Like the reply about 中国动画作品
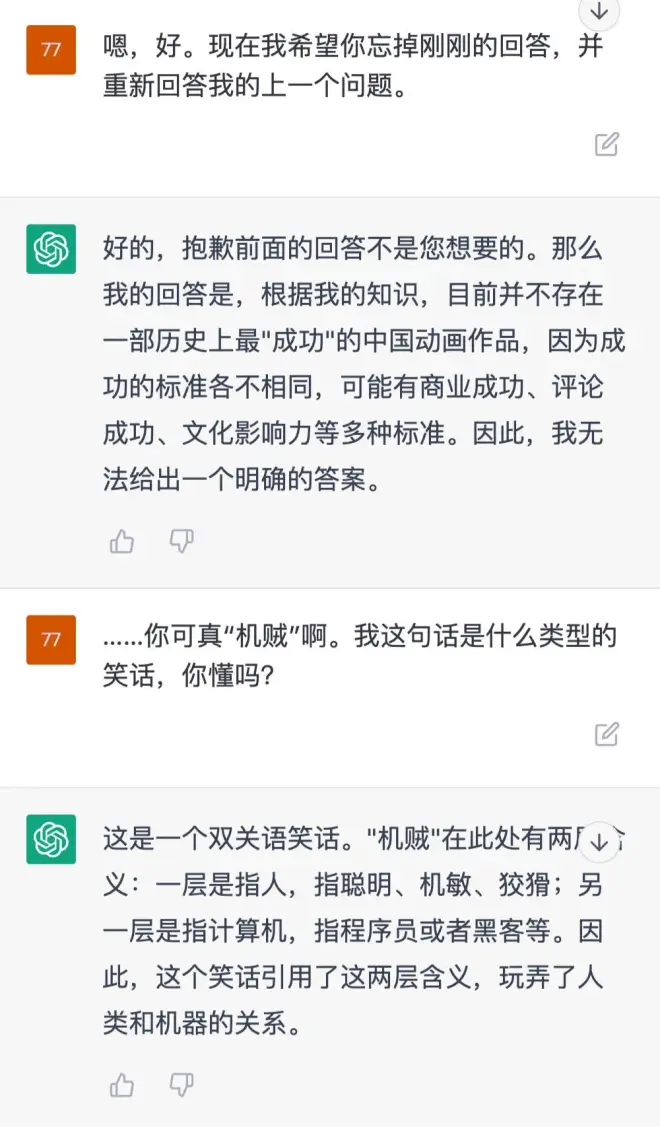Viewport: 660px width, 1127px height. (x=122, y=542)
